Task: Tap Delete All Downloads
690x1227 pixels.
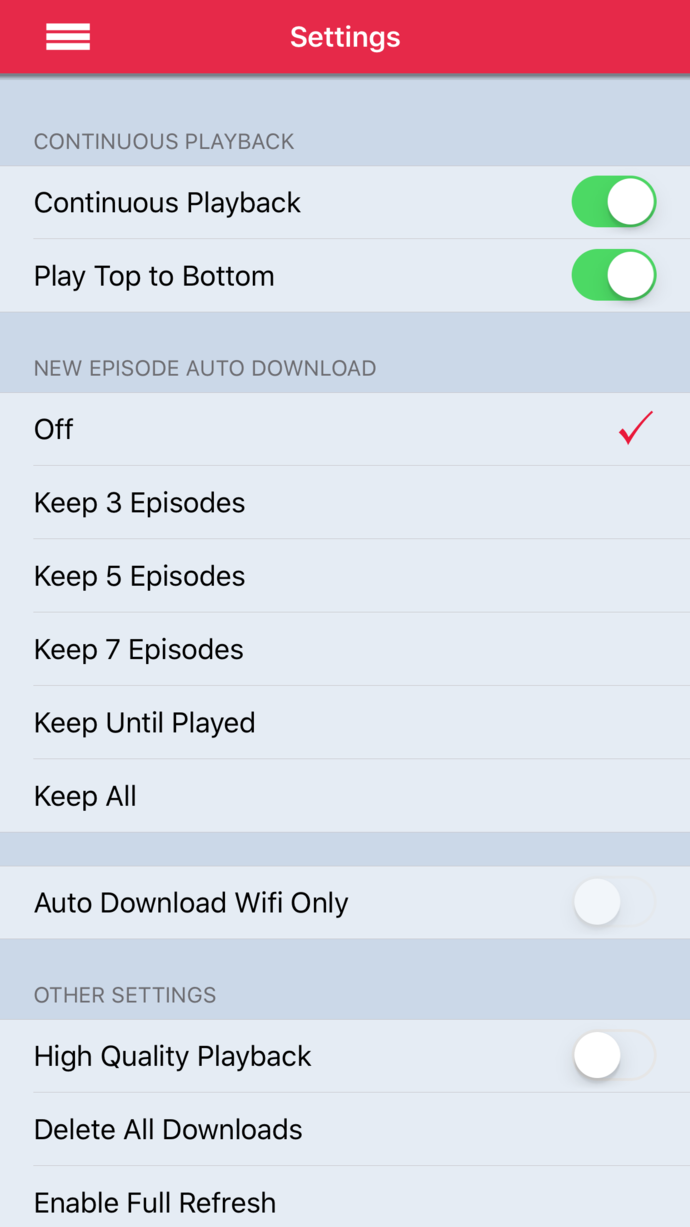Action: coord(345,1129)
